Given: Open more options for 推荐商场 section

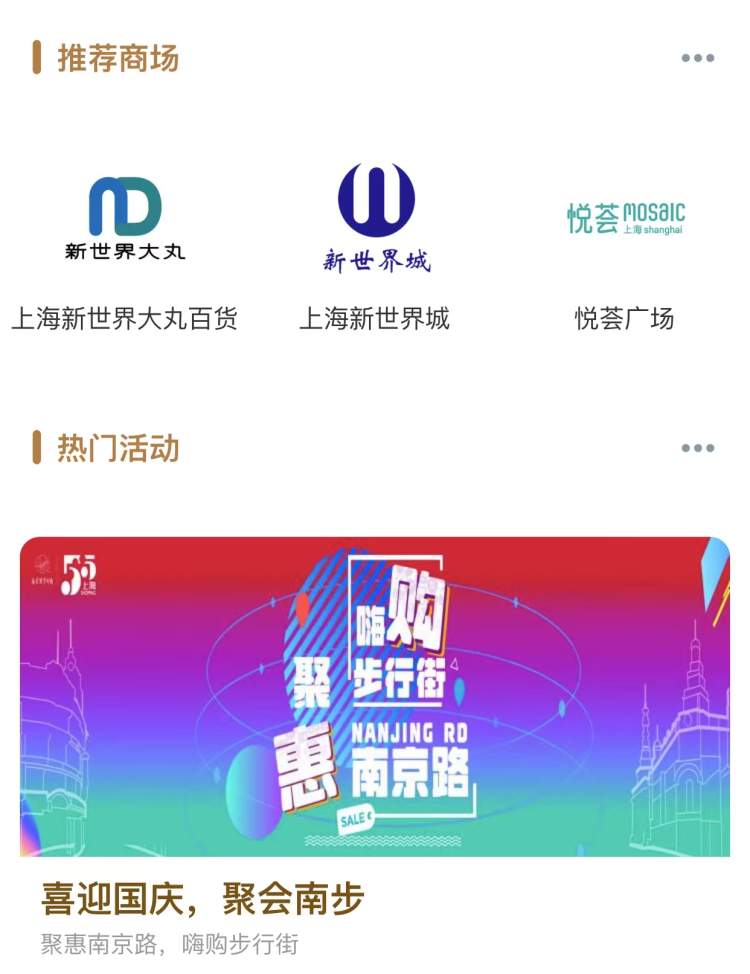Looking at the screenshot, I should coord(697,58).
